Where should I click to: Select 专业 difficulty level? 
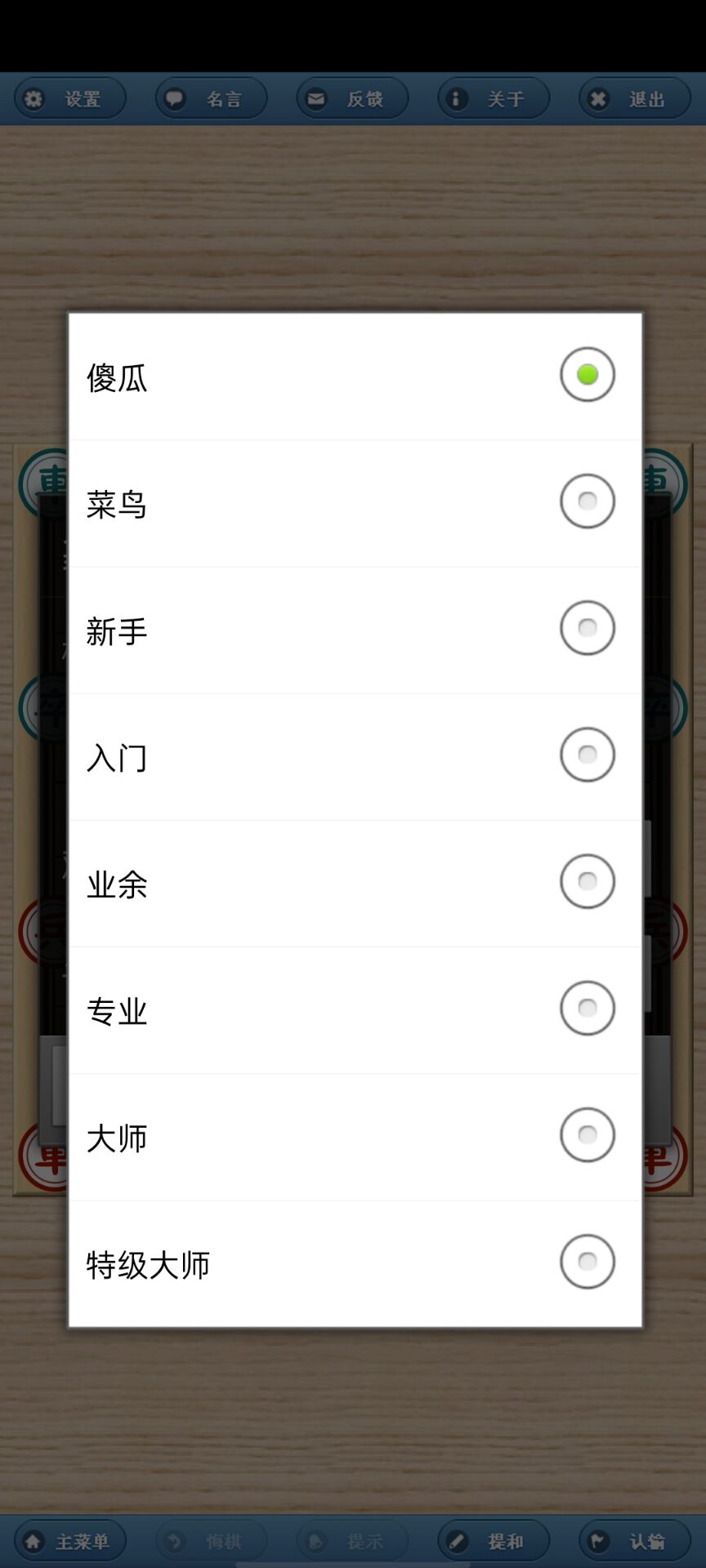click(355, 1009)
